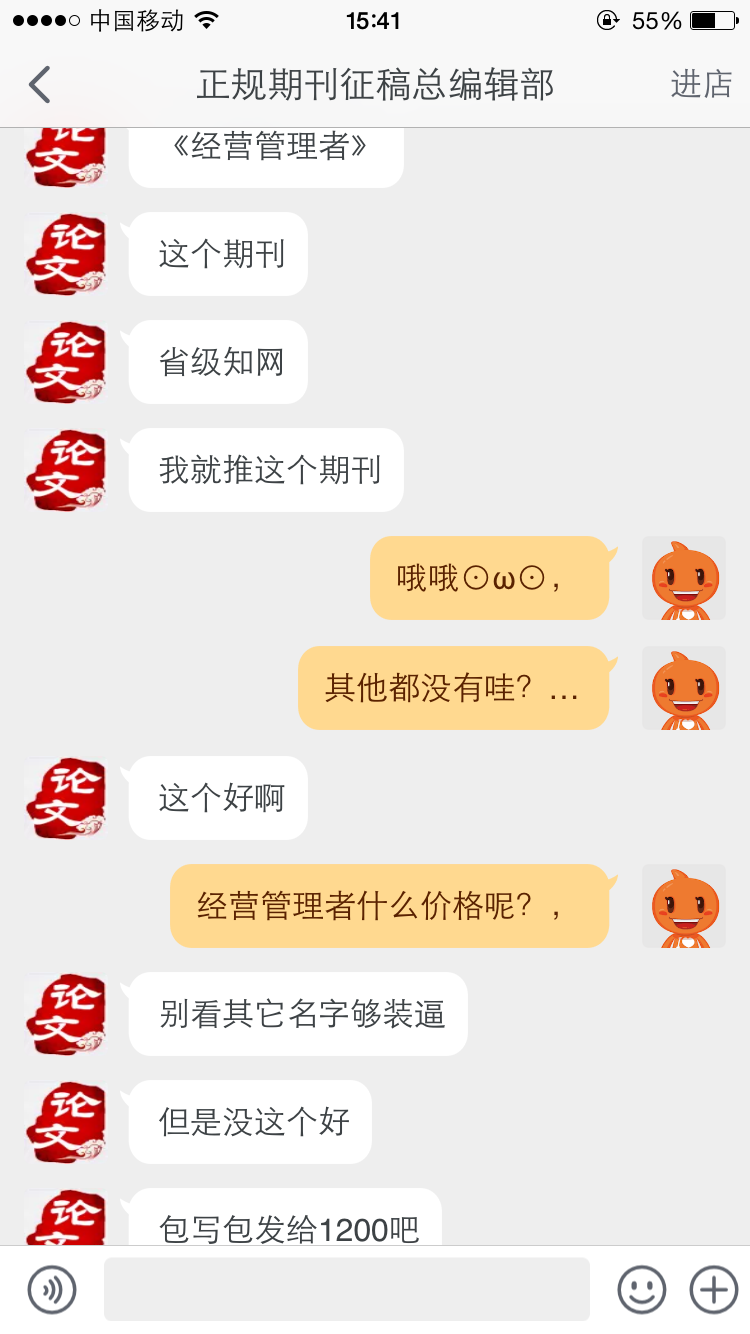750x1334 pixels.
Task: Tap the 进店 button to visit shop
Action: [699, 85]
